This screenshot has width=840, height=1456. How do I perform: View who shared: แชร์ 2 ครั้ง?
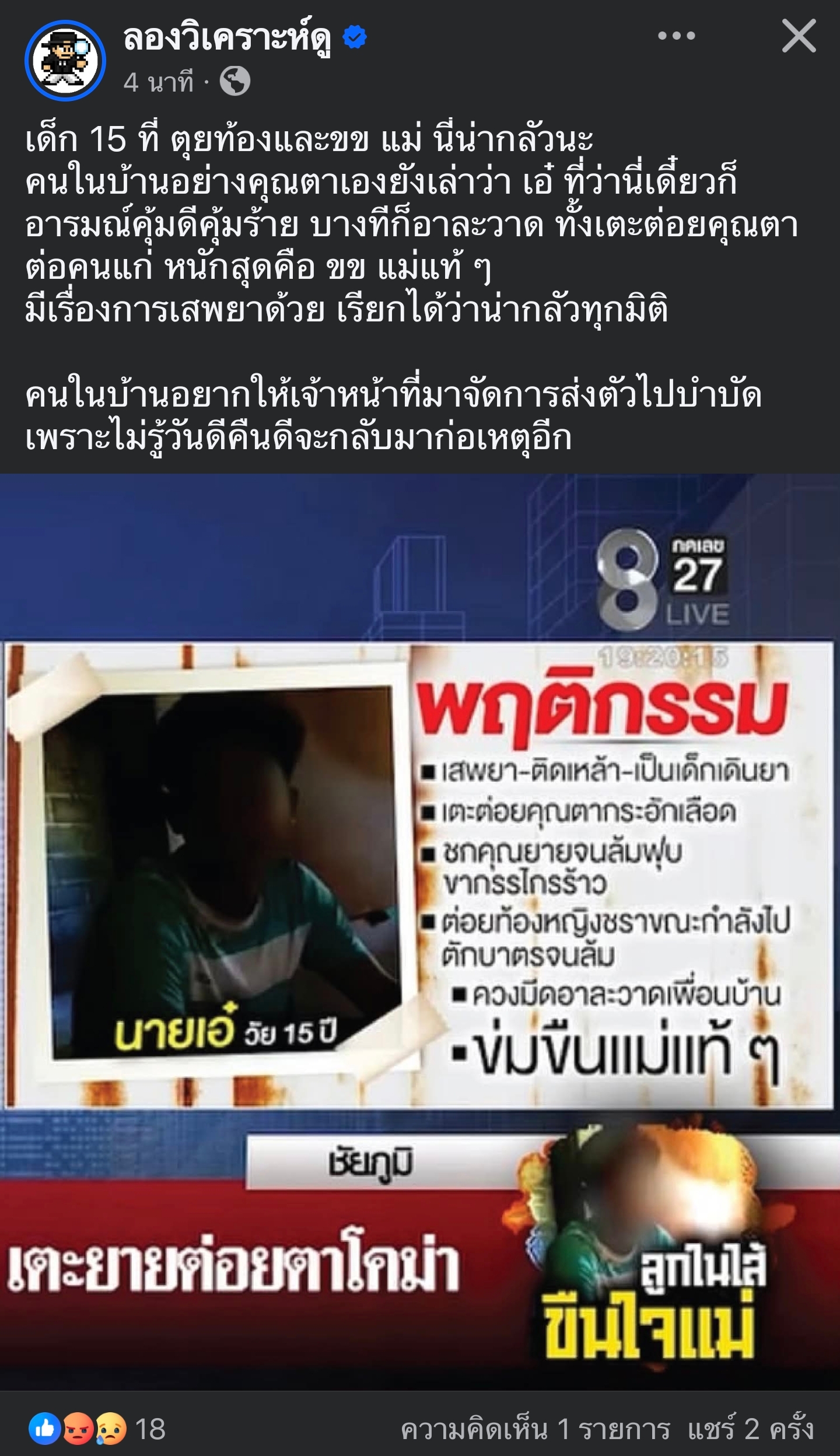(x=750, y=1430)
